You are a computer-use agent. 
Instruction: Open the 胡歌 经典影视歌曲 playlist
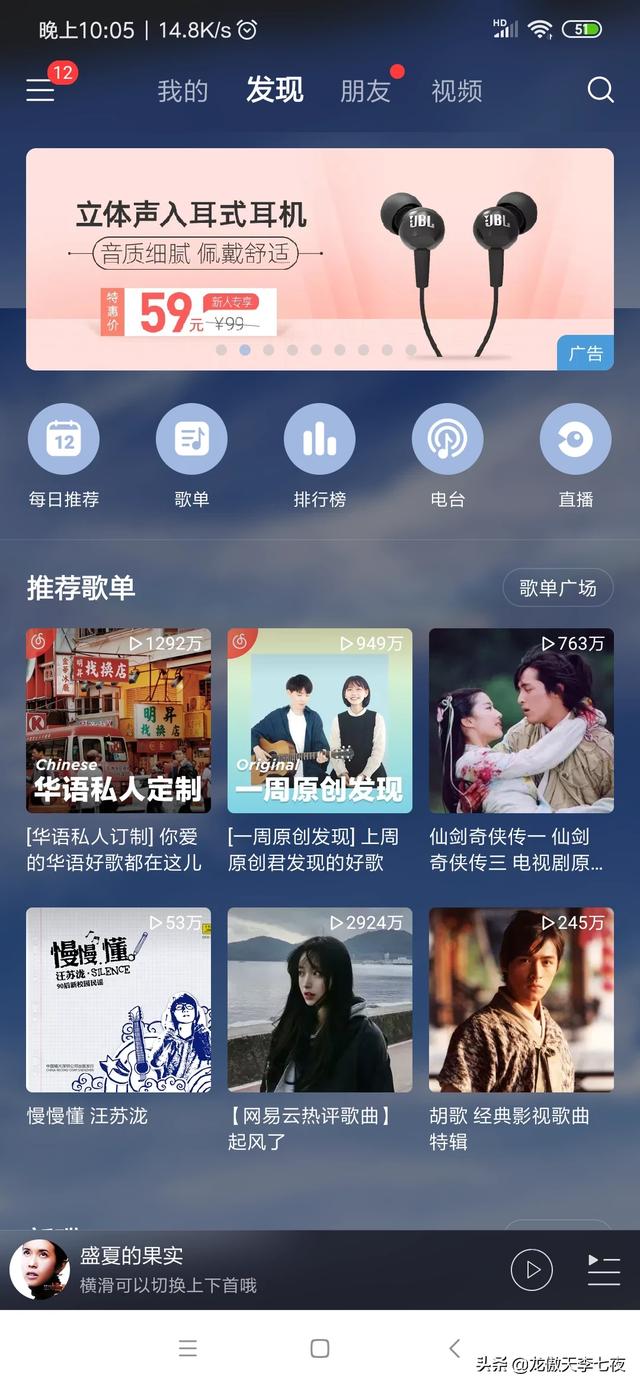pos(521,1000)
